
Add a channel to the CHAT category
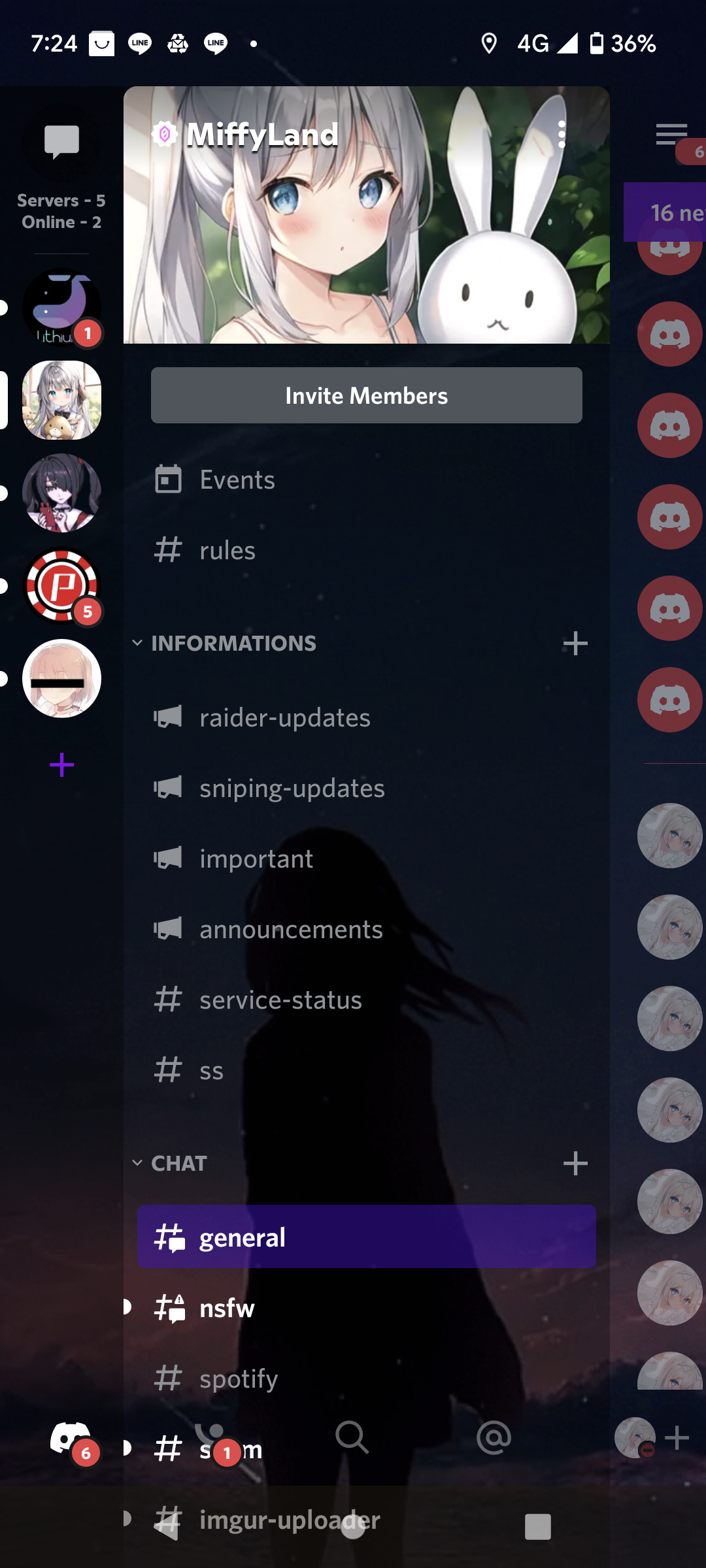tap(575, 1164)
